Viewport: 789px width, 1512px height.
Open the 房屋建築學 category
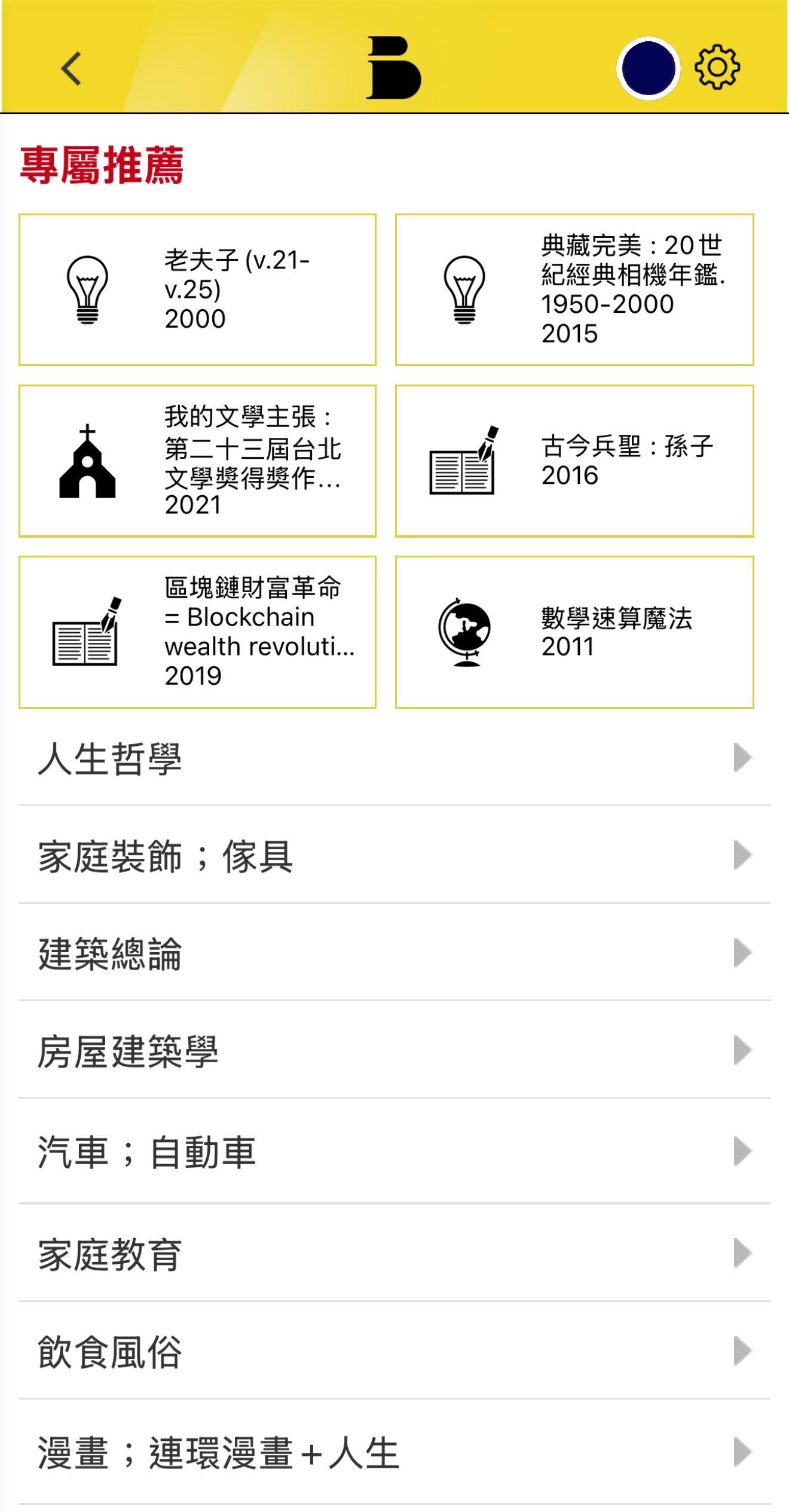tap(395, 1050)
